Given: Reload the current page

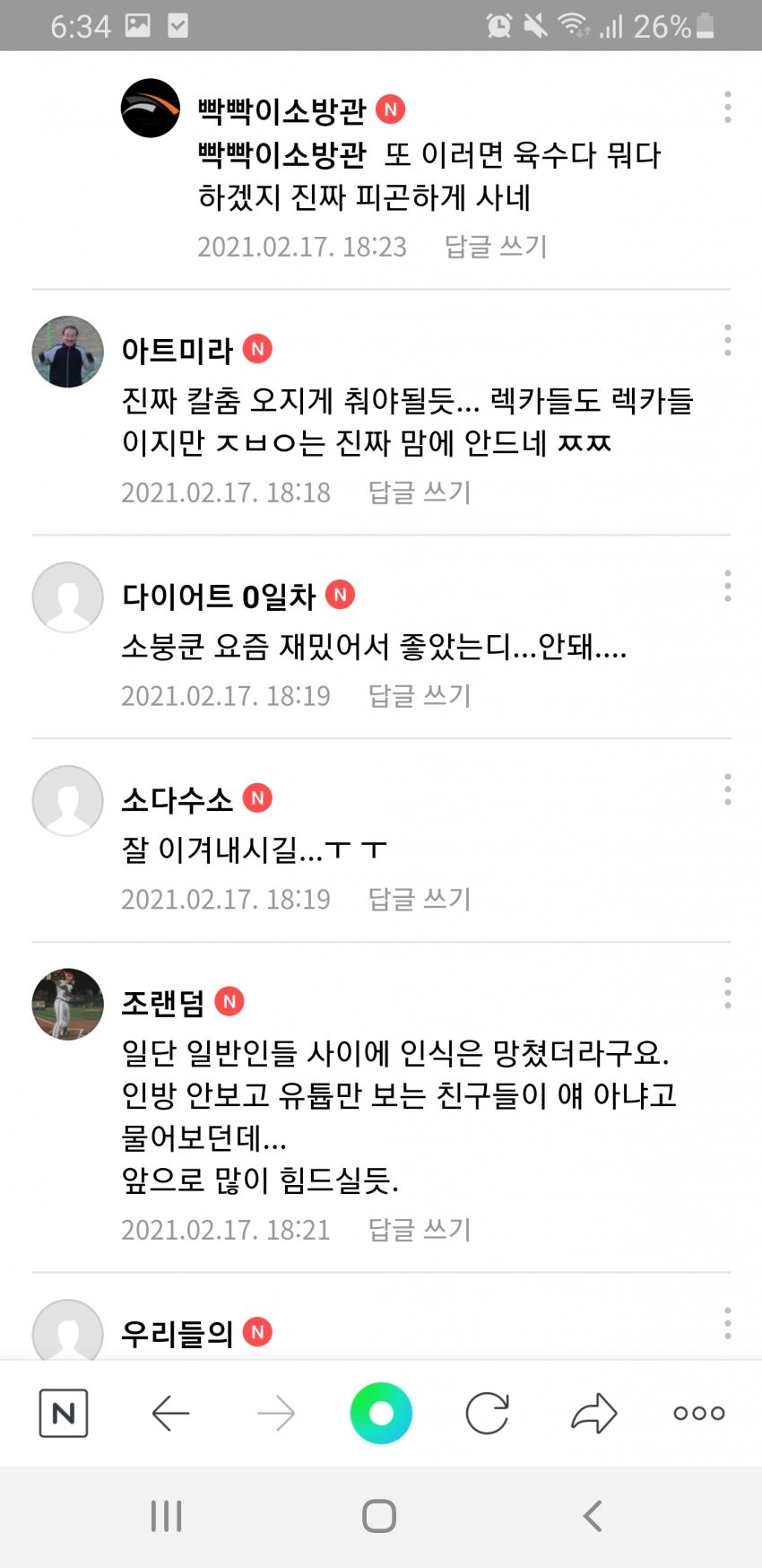Looking at the screenshot, I should pyautogui.click(x=487, y=1414).
